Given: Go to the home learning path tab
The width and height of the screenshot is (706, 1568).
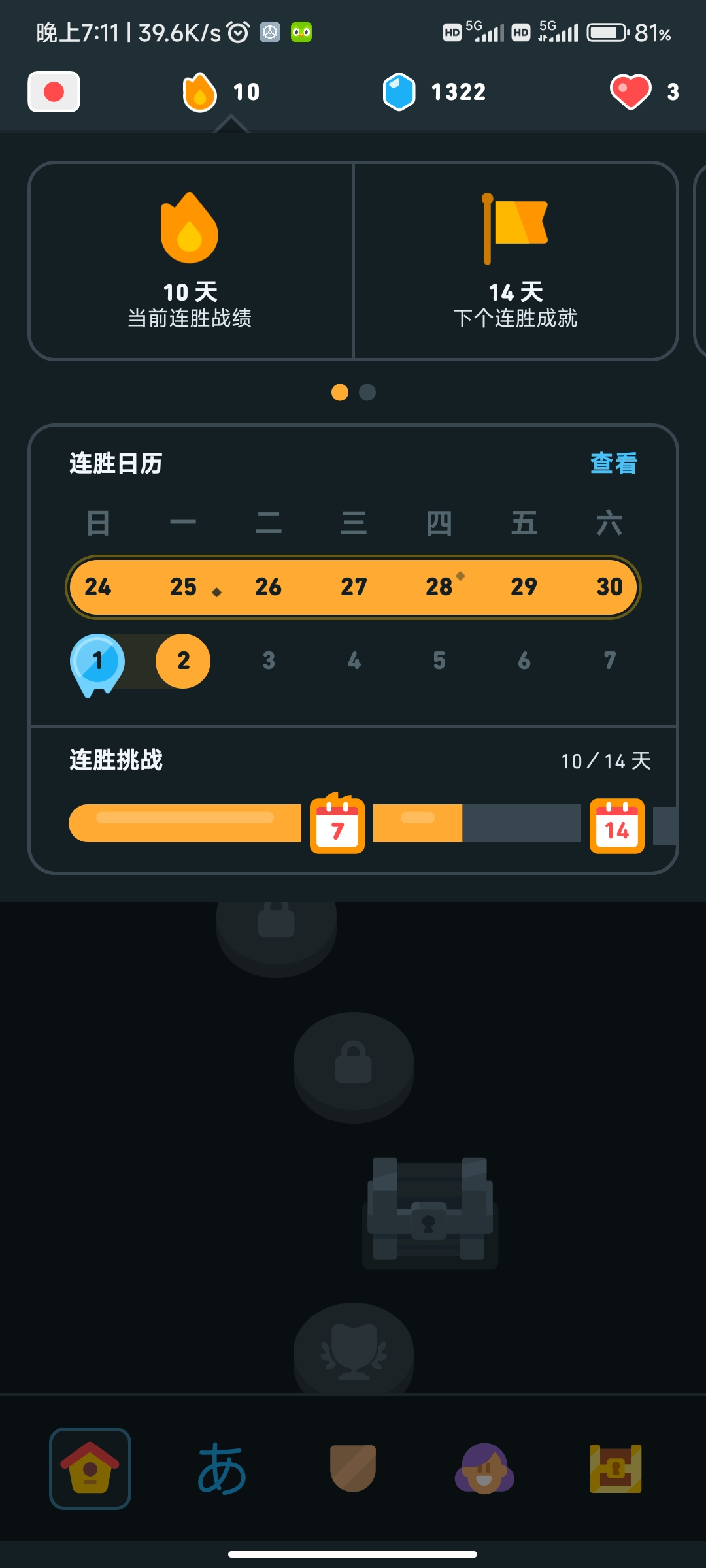Looking at the screenshot, I should coord(90,1468).
